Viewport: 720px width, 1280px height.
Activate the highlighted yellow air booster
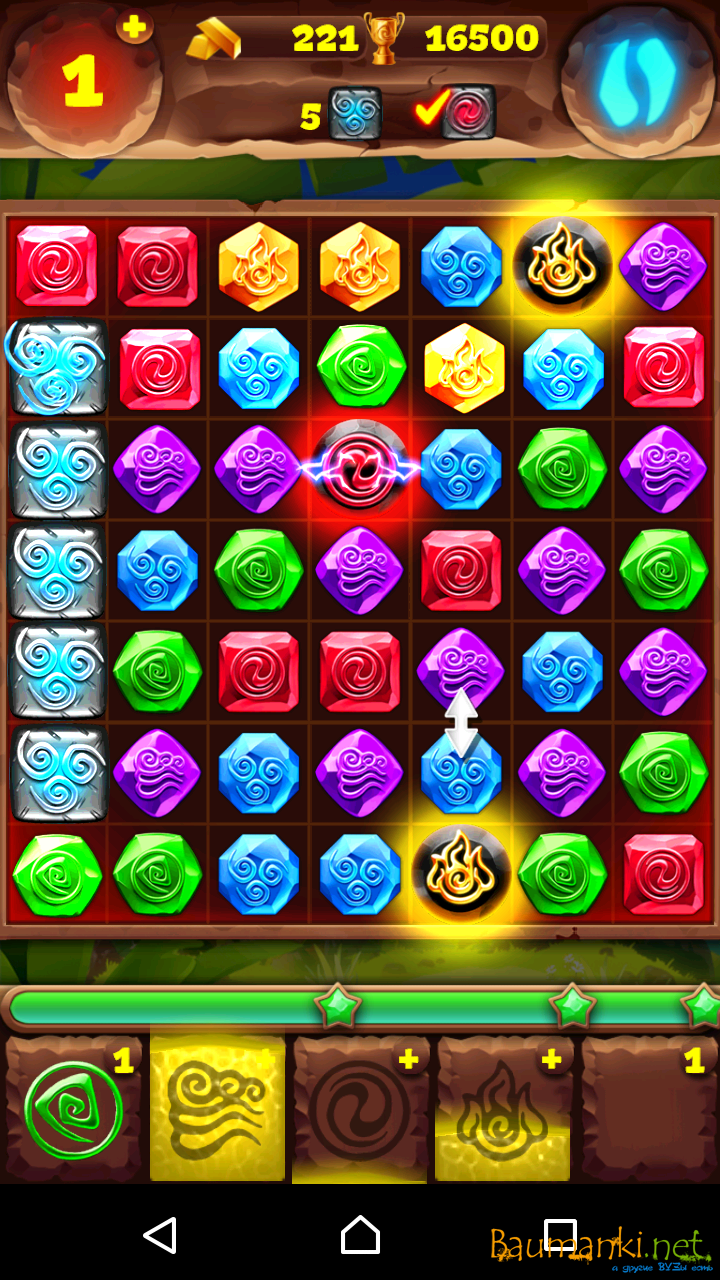[217, 1108]
